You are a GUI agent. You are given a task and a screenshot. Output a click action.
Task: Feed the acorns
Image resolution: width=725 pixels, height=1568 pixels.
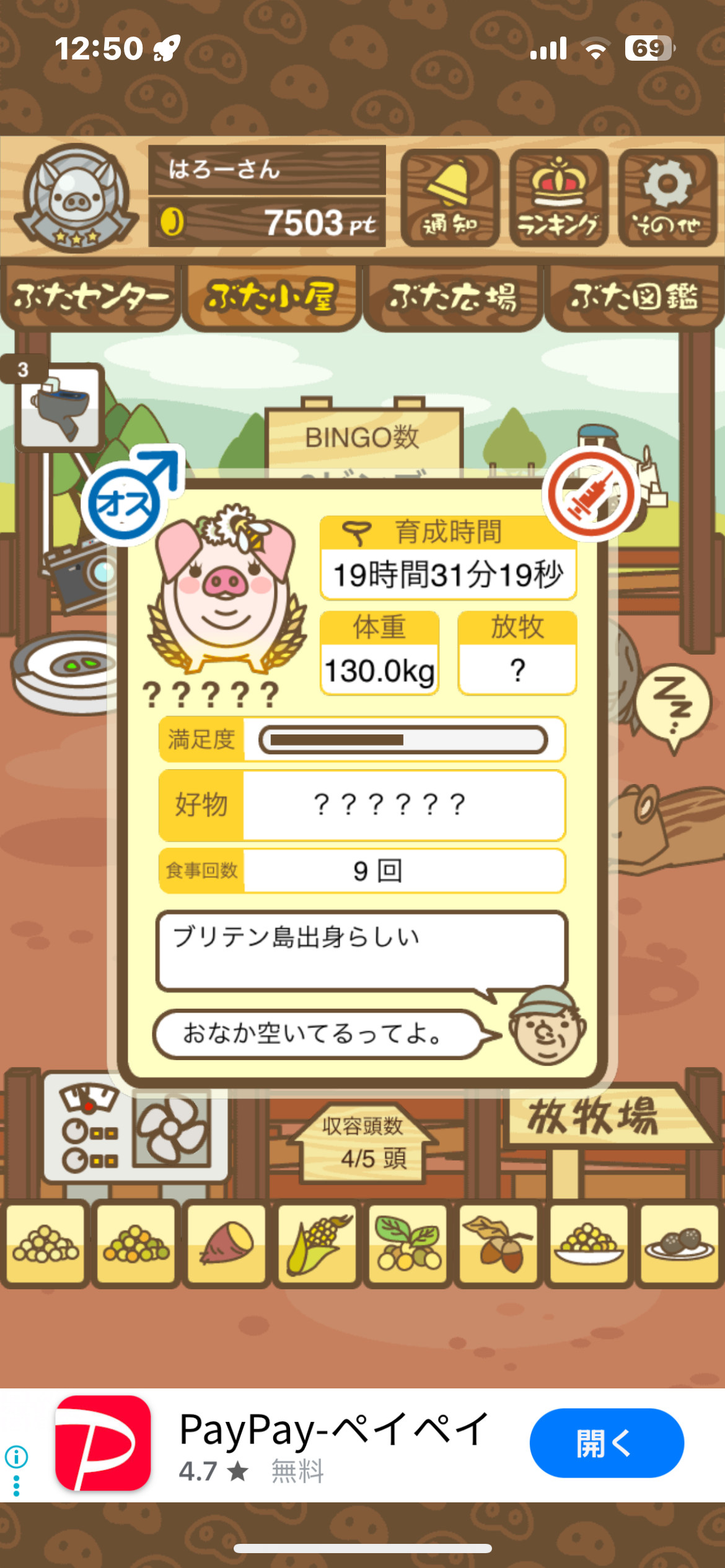pyautogui.click(x=498, y=1244)
